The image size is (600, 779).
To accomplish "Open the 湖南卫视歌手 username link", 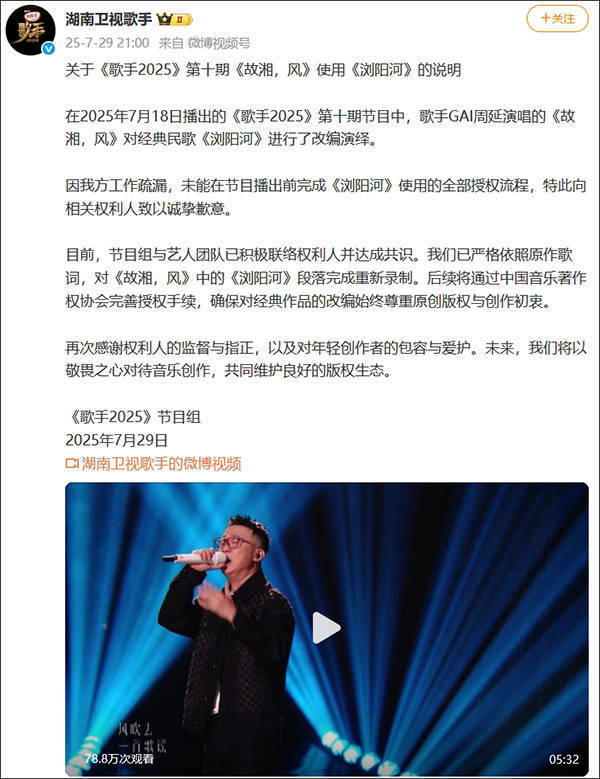I will [107, 19].
